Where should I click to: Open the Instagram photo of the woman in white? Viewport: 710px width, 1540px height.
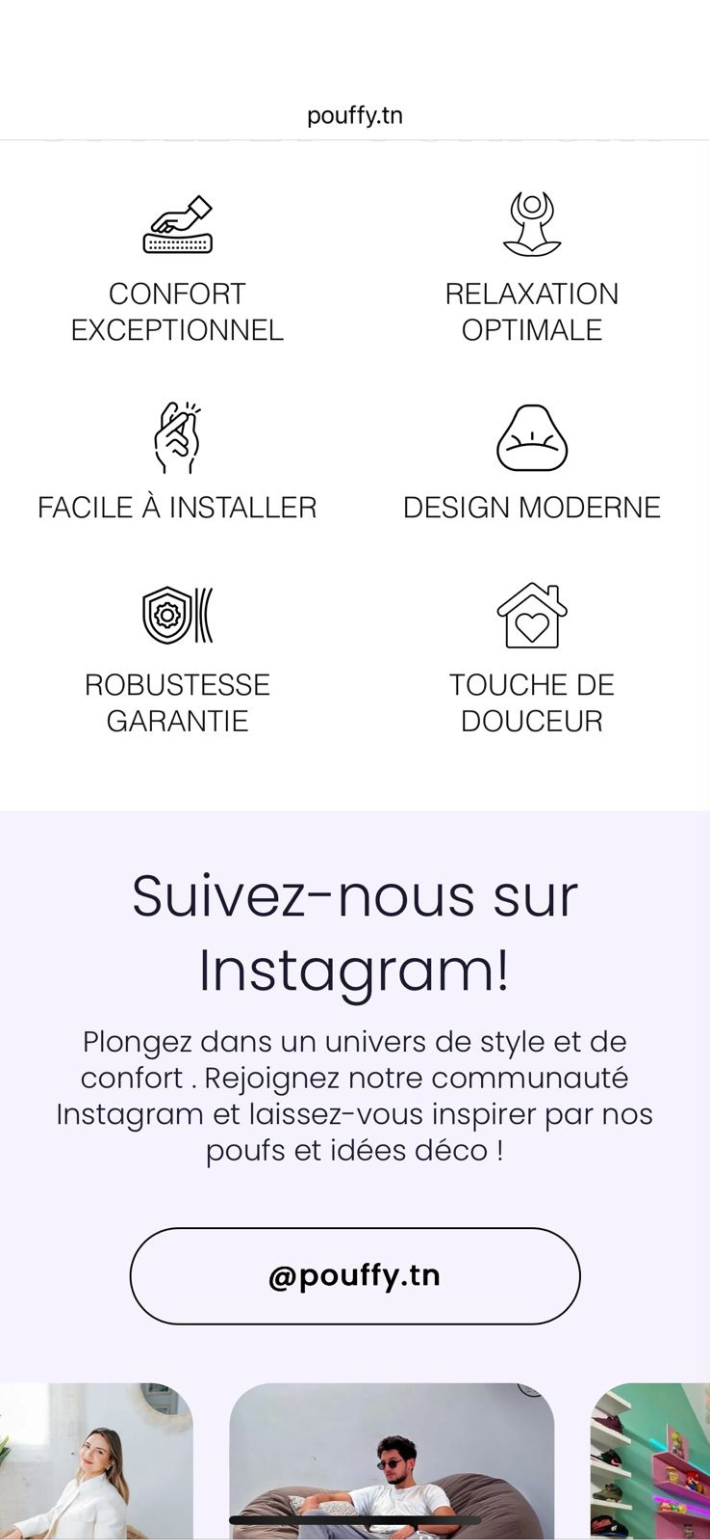pyautogui.click(x=96, y=1461)
